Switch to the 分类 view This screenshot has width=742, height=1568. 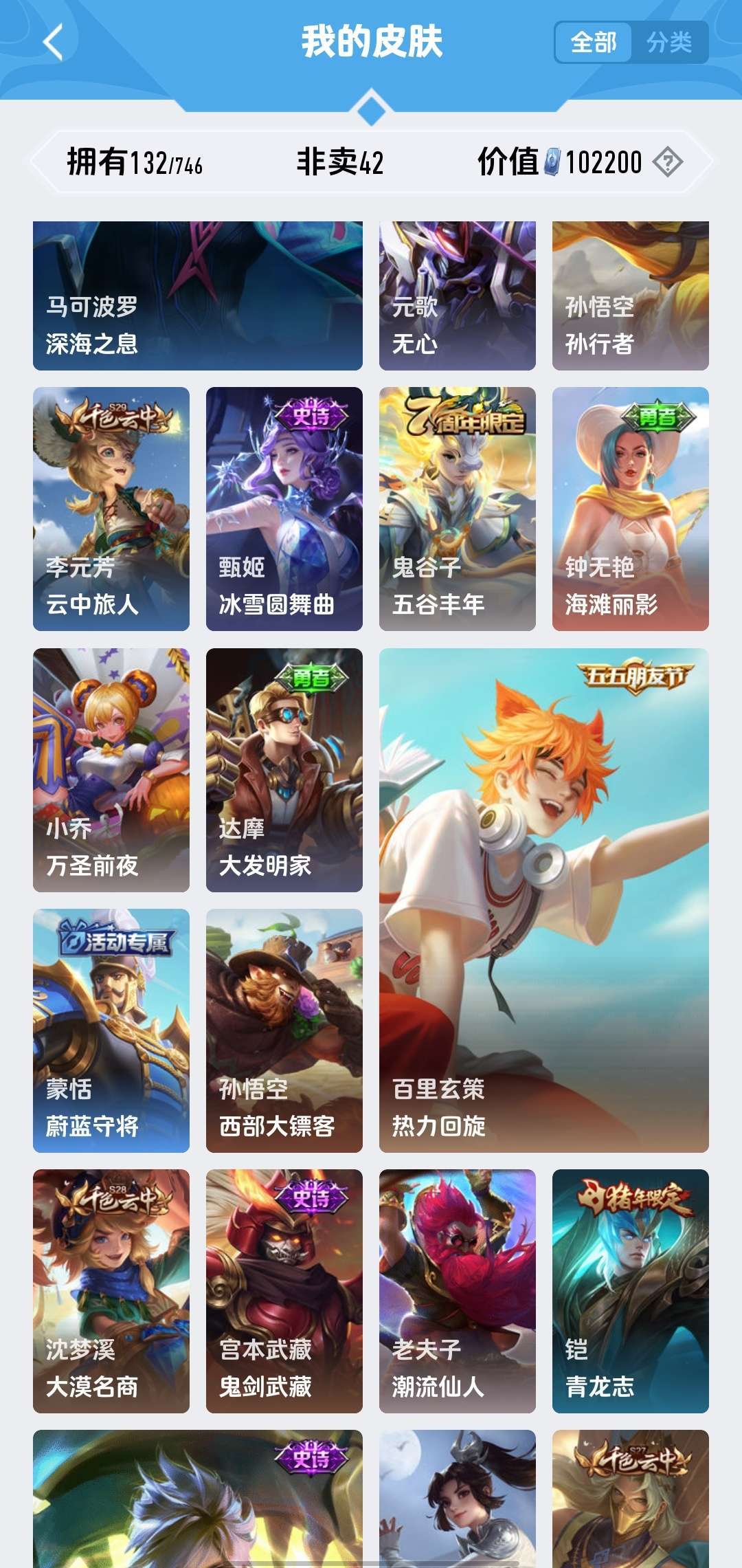tap(669, 43)
